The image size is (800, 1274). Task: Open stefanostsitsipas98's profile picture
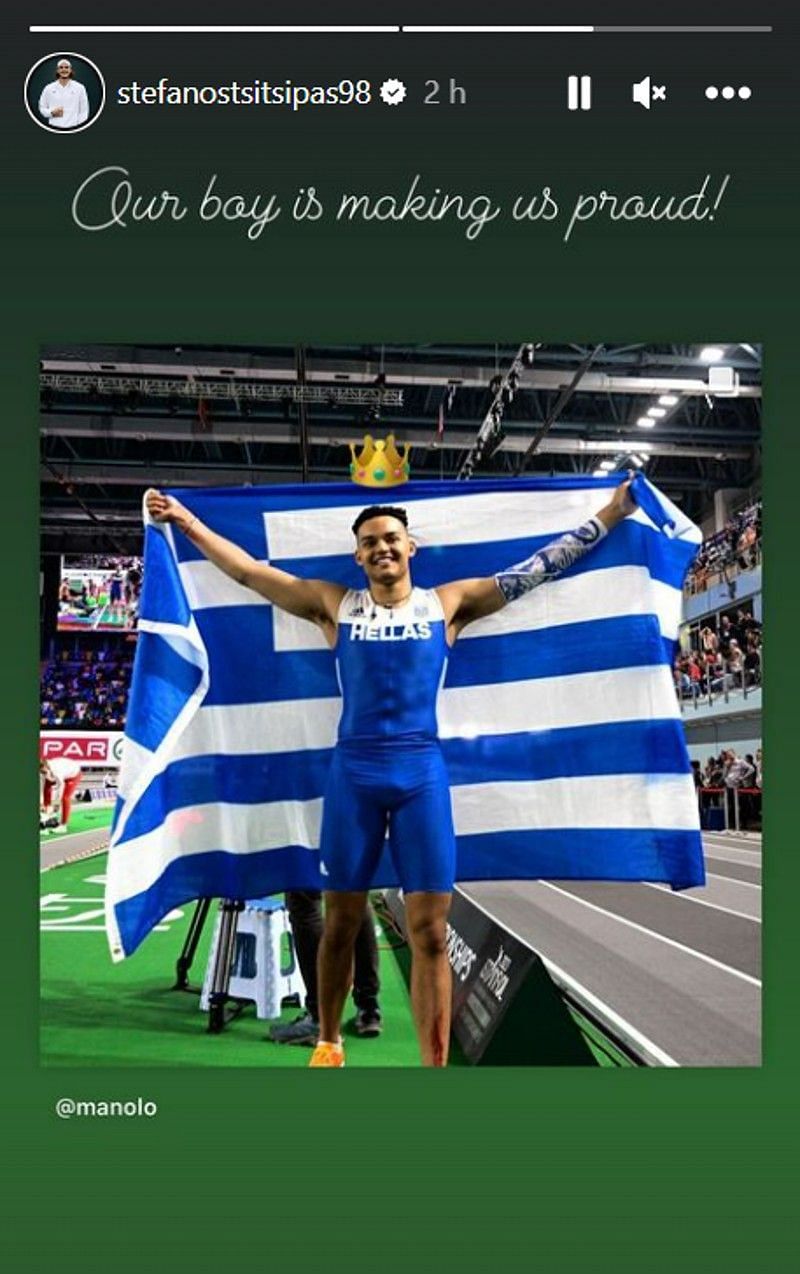65,93
